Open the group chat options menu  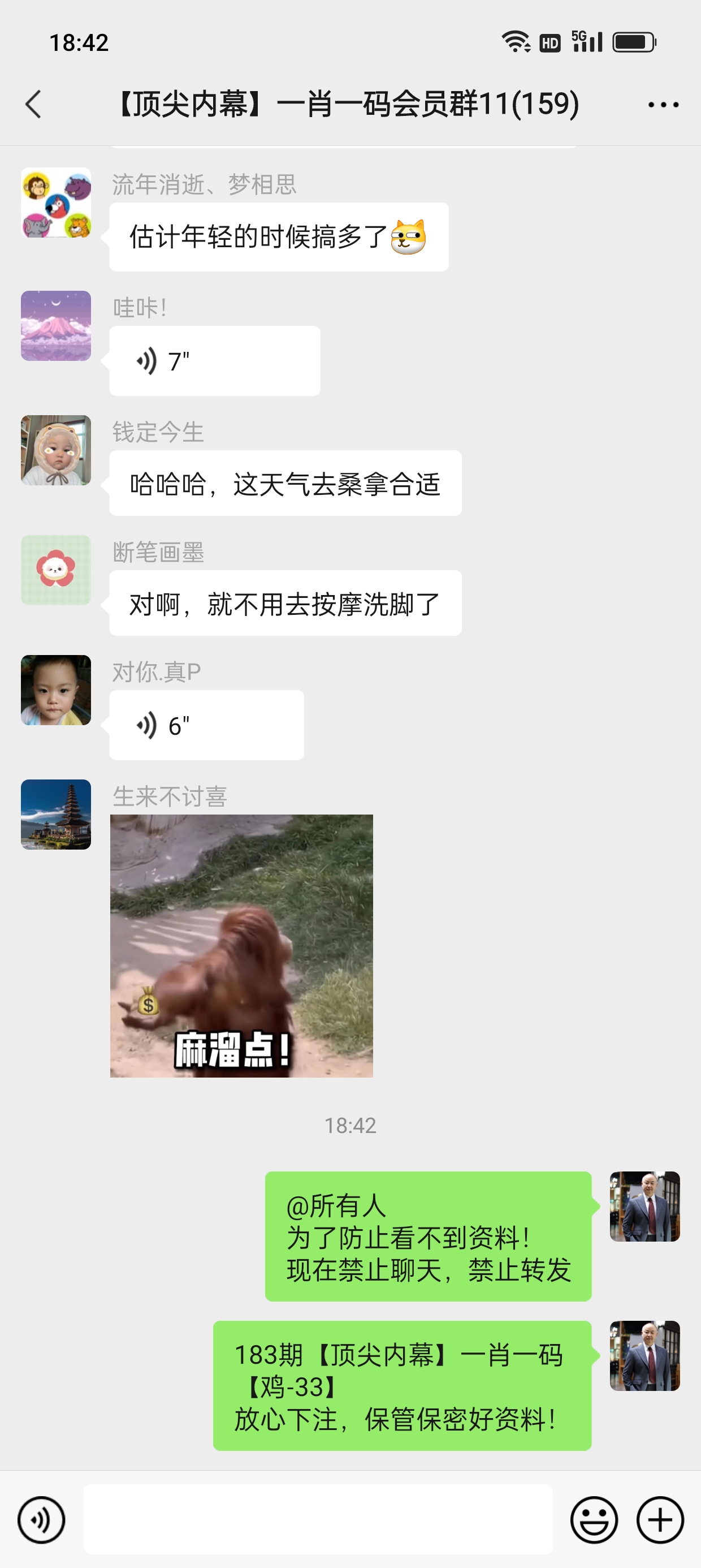tap(663, 105)
